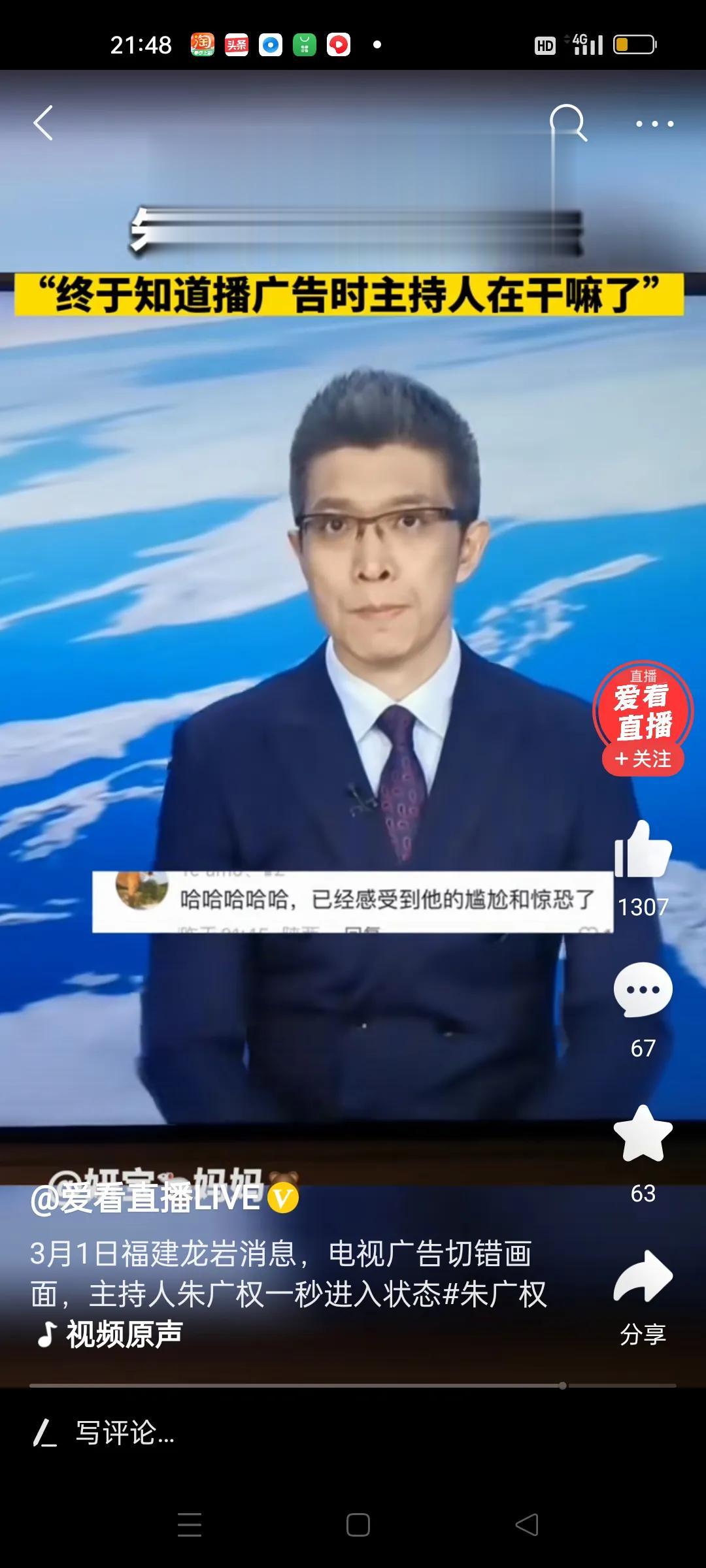Open the search magnifier icon
This screenshot has height=1568, width=706.
coord(567,123)
